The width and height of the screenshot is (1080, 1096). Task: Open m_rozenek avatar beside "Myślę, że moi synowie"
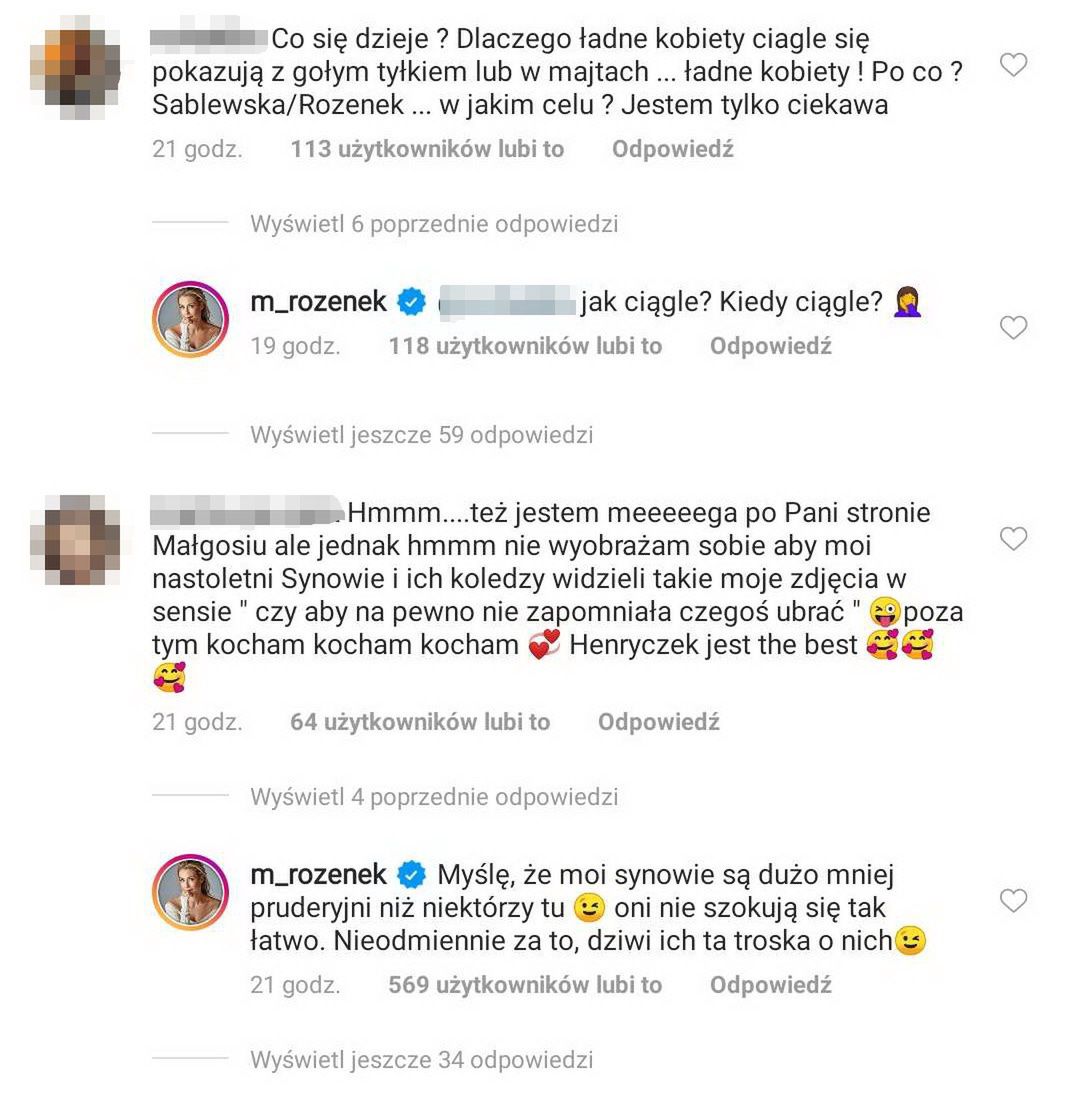[x=190, y=893]
